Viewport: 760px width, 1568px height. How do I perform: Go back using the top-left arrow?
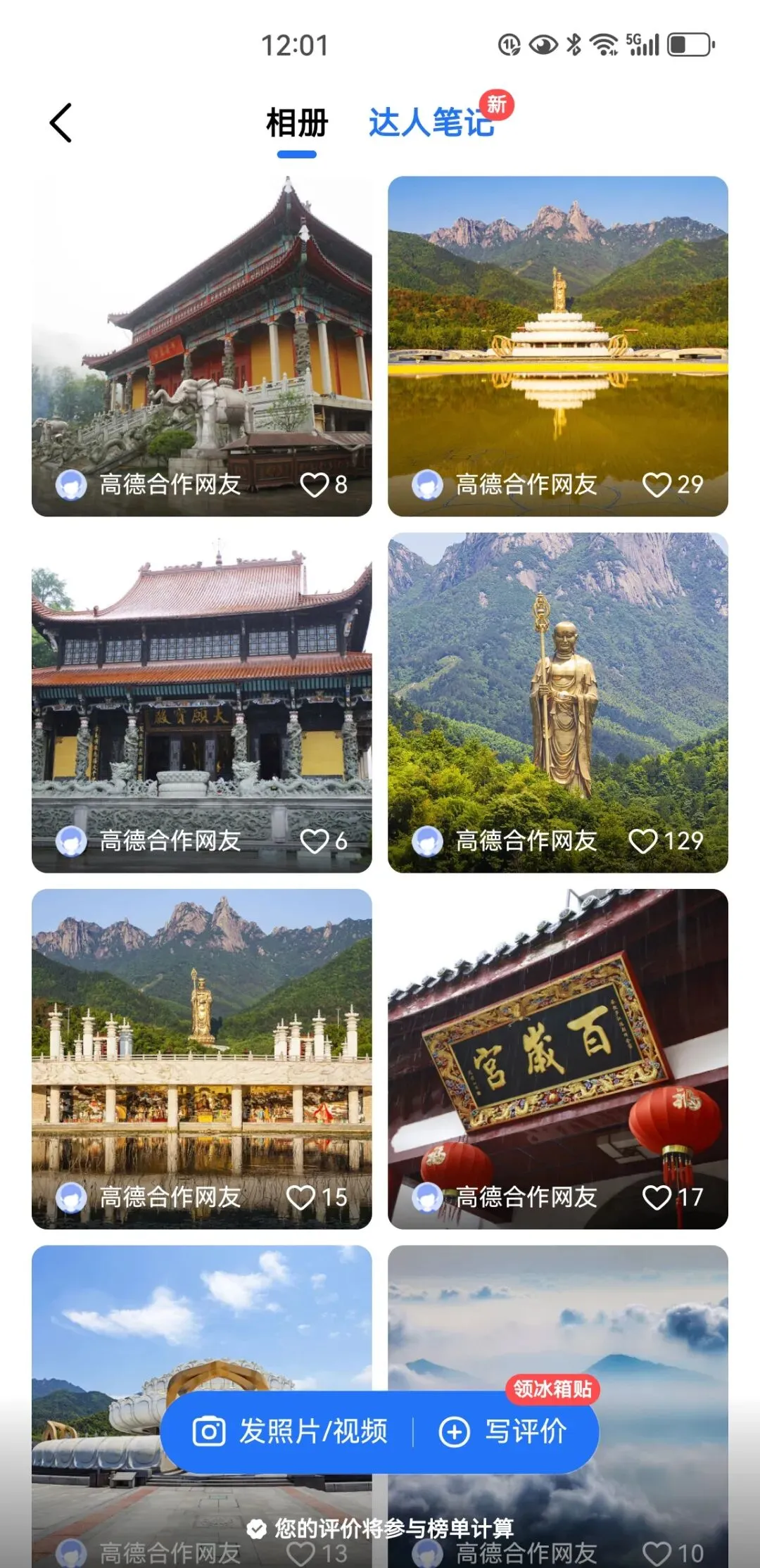point(61,123)
